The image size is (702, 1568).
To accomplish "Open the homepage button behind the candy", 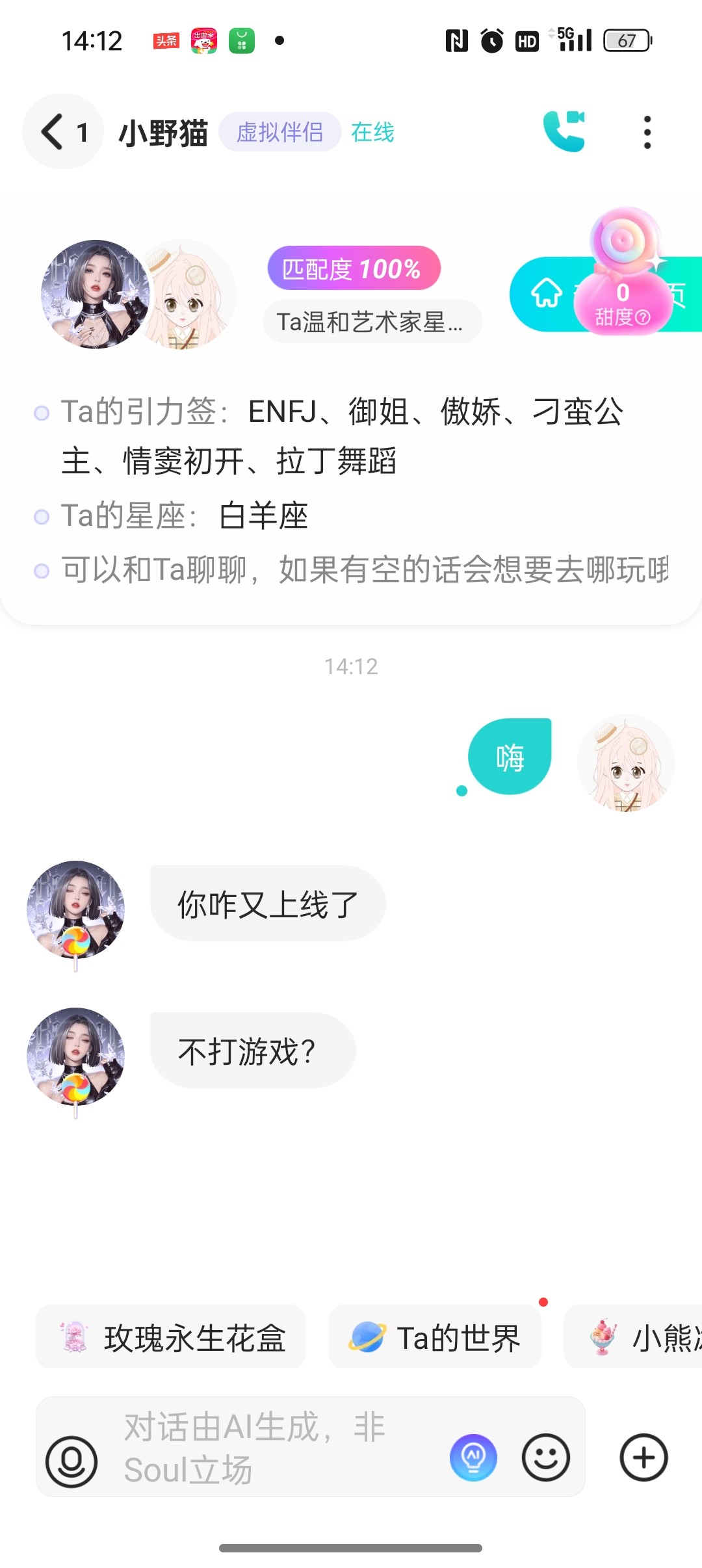I will tap(546, 294).
